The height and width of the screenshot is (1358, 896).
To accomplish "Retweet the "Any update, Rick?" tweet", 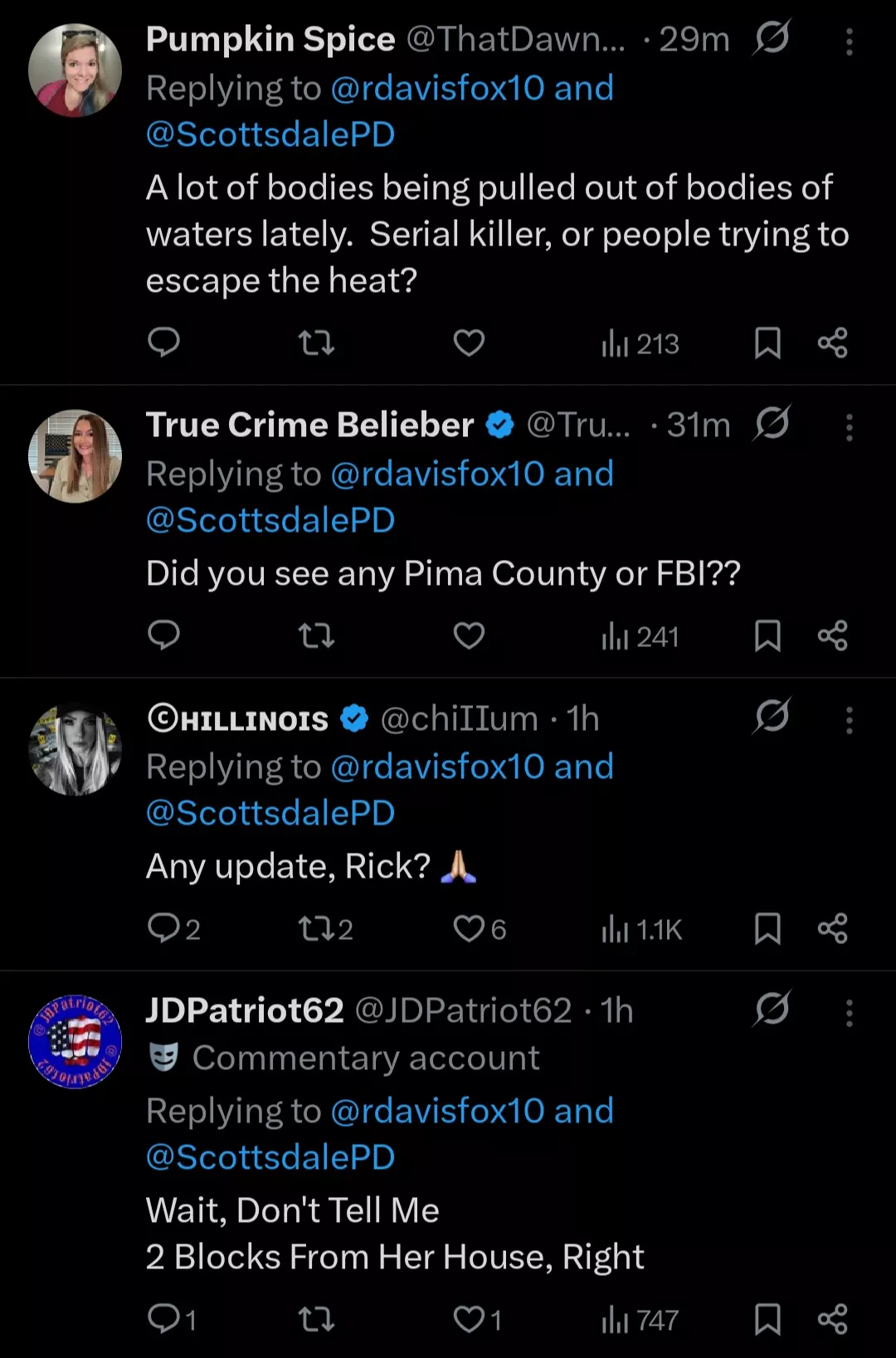I will pos(316,927).
